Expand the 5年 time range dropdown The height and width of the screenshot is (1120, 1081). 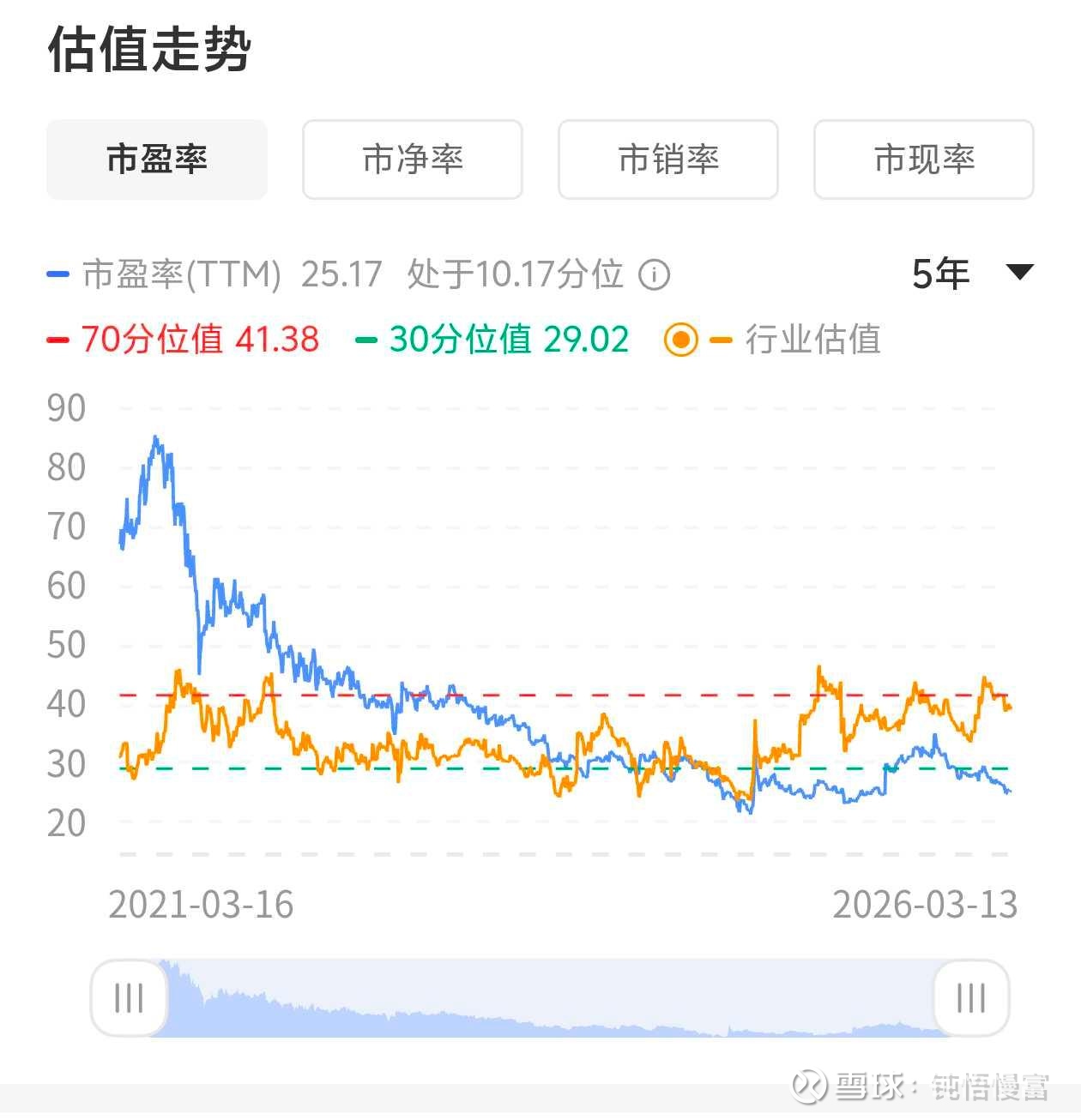(x=972, y=274)
